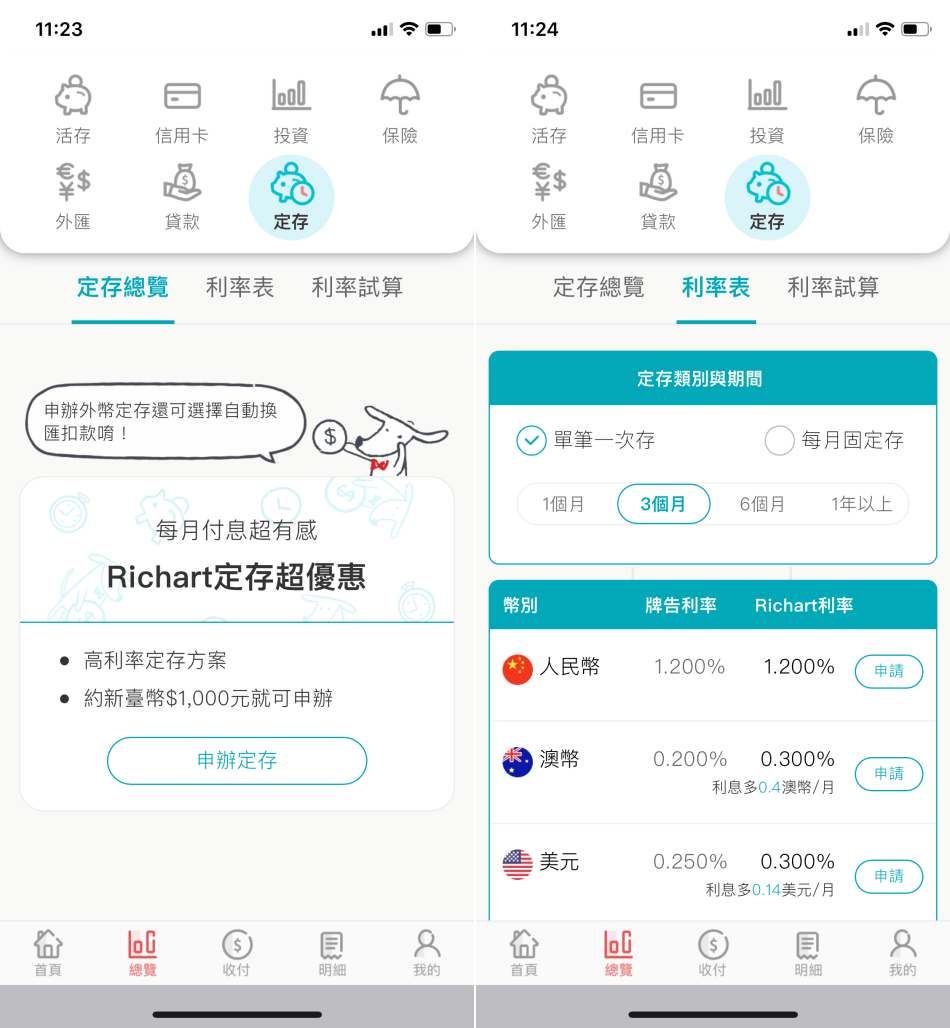950x1028 pixels.
Task: Choose the 3個月 deposit period
Action: coord(664,504)
